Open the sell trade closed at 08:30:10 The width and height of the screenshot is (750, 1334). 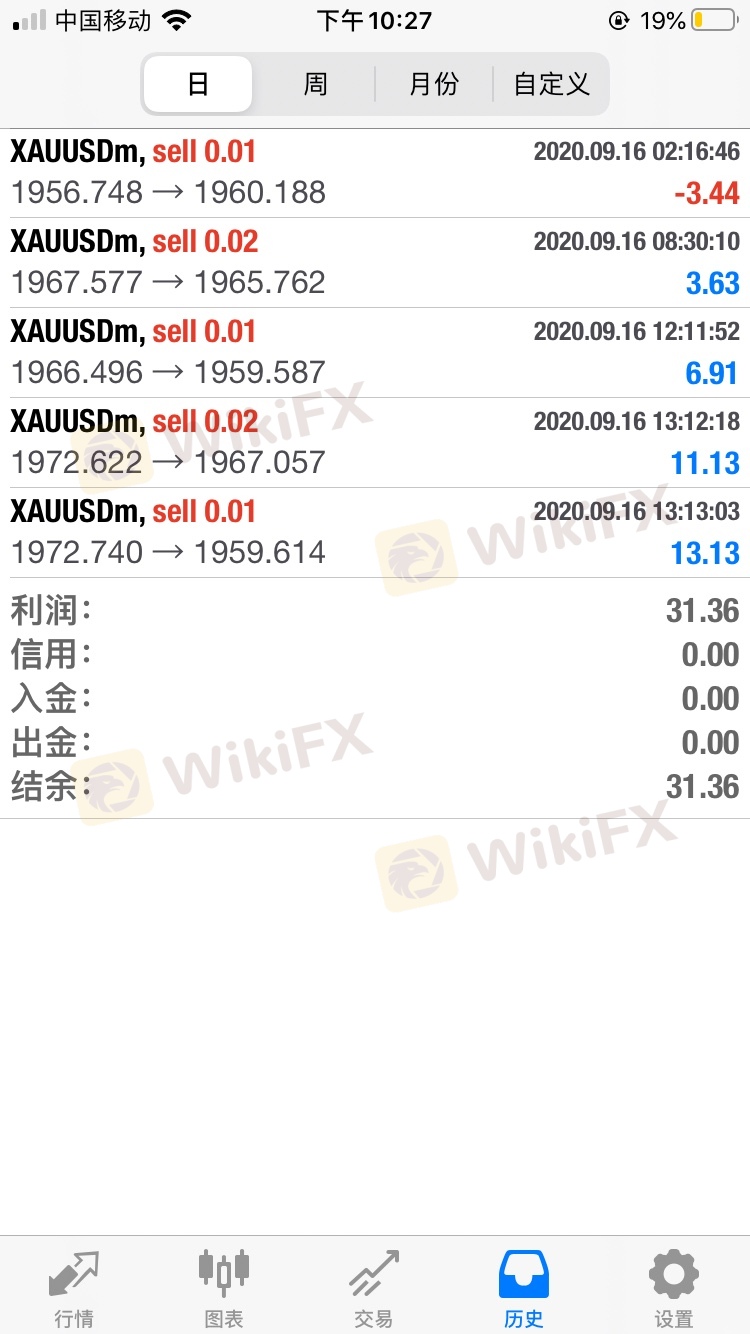click(x=375, y=263)
